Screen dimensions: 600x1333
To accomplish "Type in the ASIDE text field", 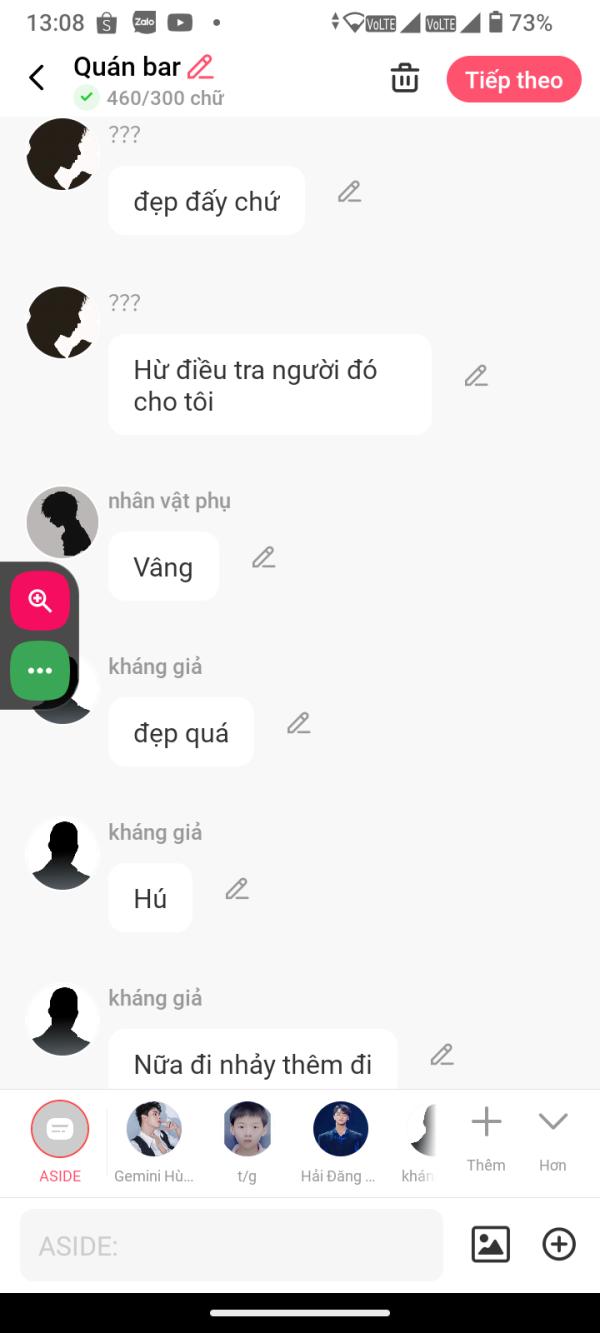I will coord(231,1245).
